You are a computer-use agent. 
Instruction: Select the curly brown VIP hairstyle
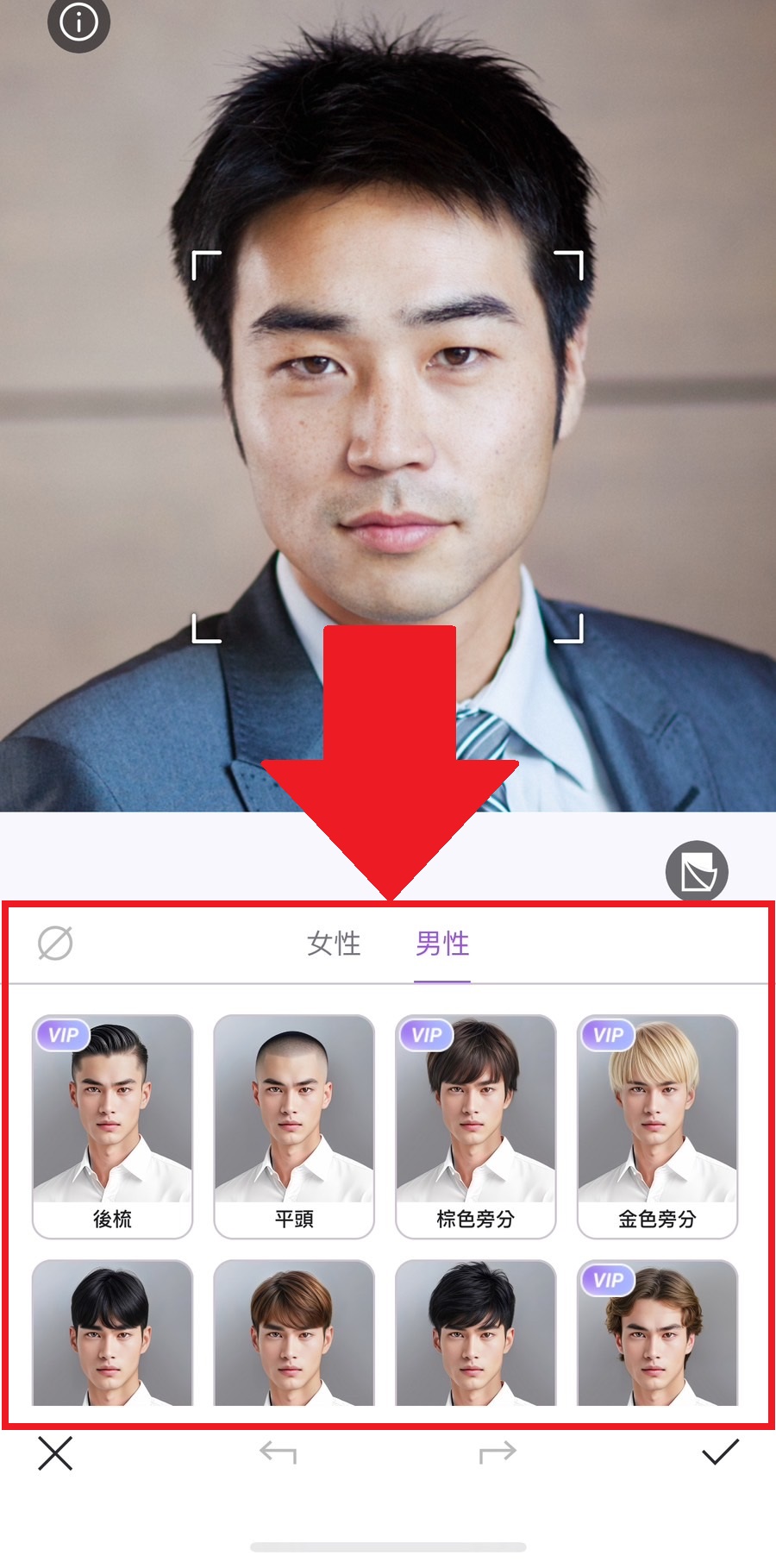[657, 1333]
